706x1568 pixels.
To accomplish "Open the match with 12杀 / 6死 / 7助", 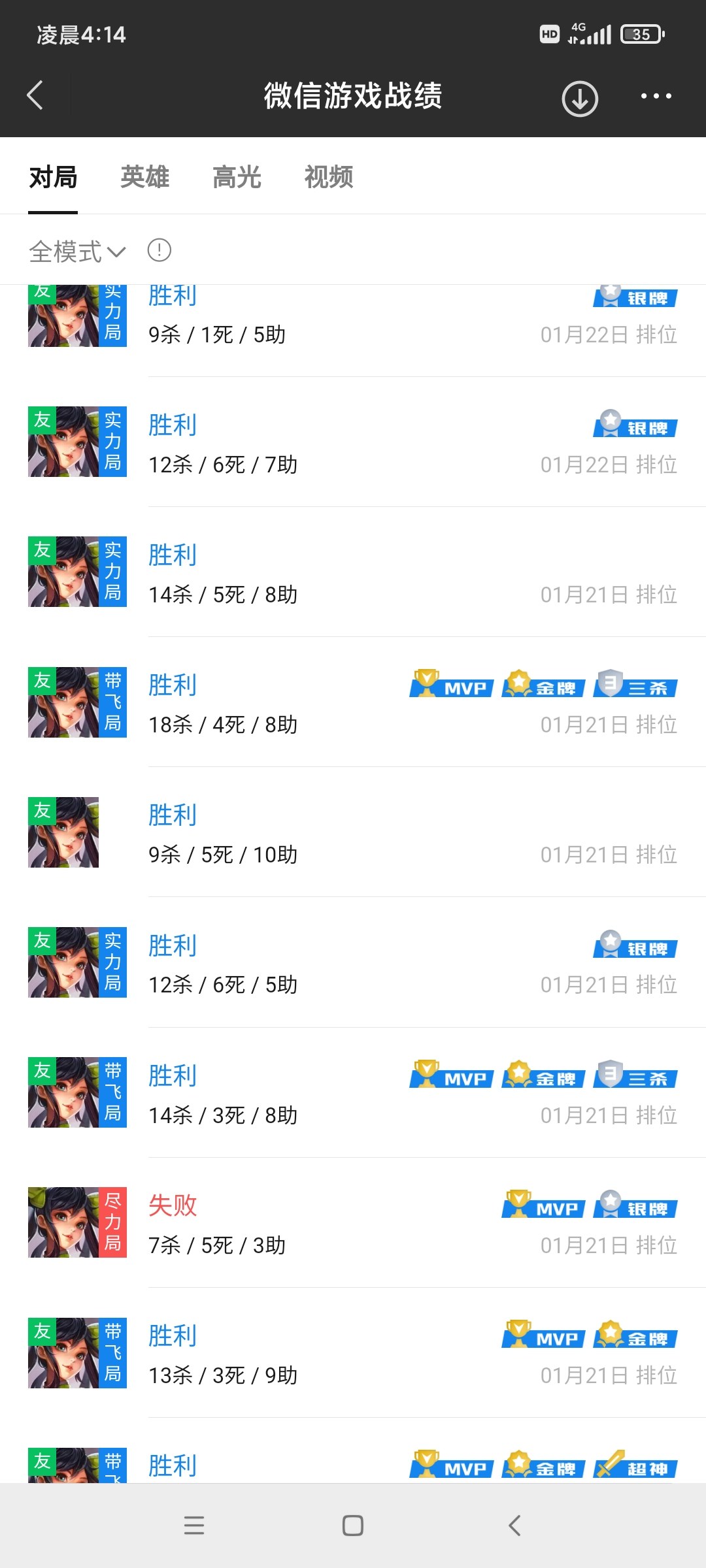I will [x=353, y=443].
